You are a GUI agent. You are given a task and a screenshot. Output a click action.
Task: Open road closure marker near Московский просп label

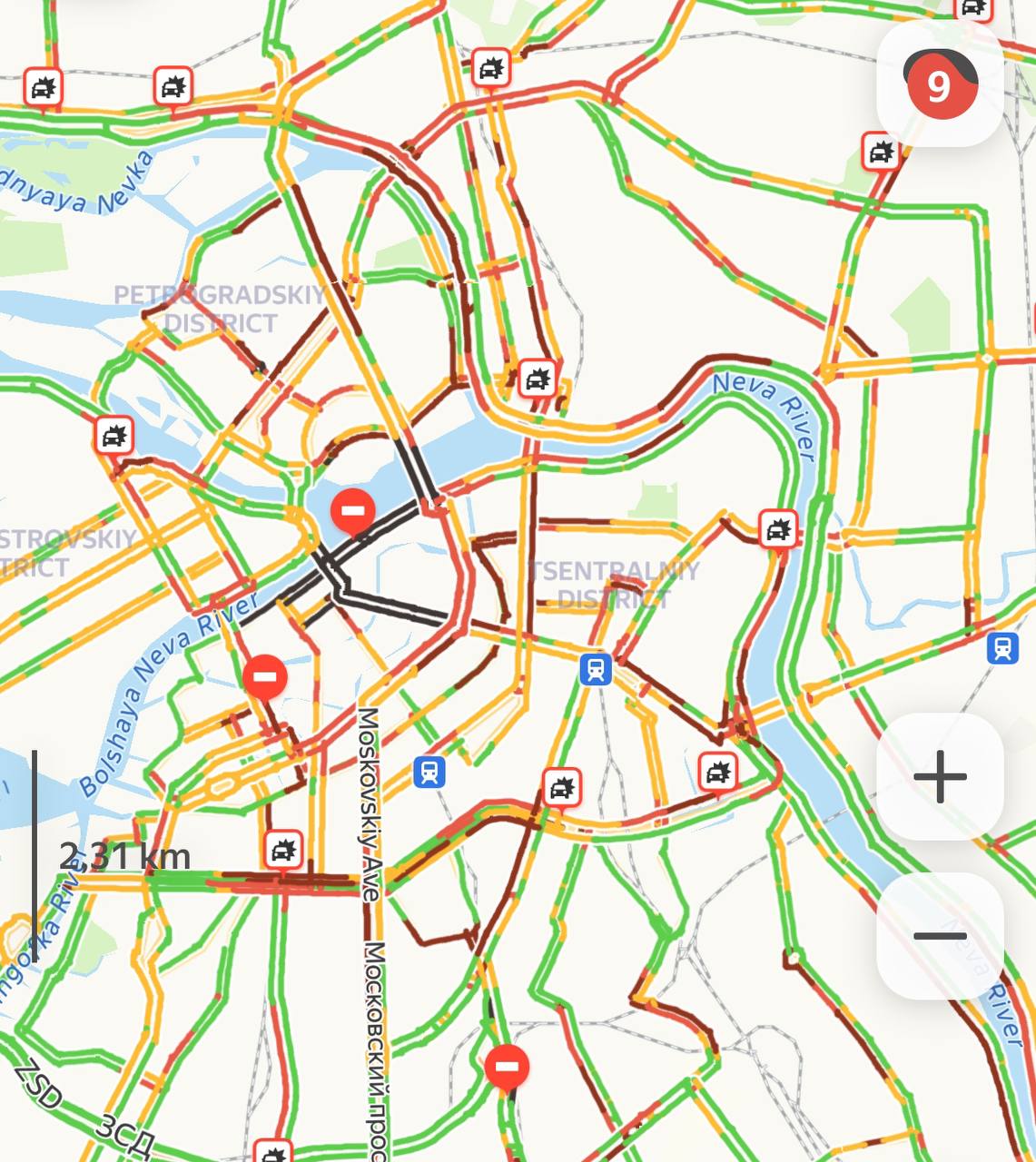click(x=507, y=1066)
